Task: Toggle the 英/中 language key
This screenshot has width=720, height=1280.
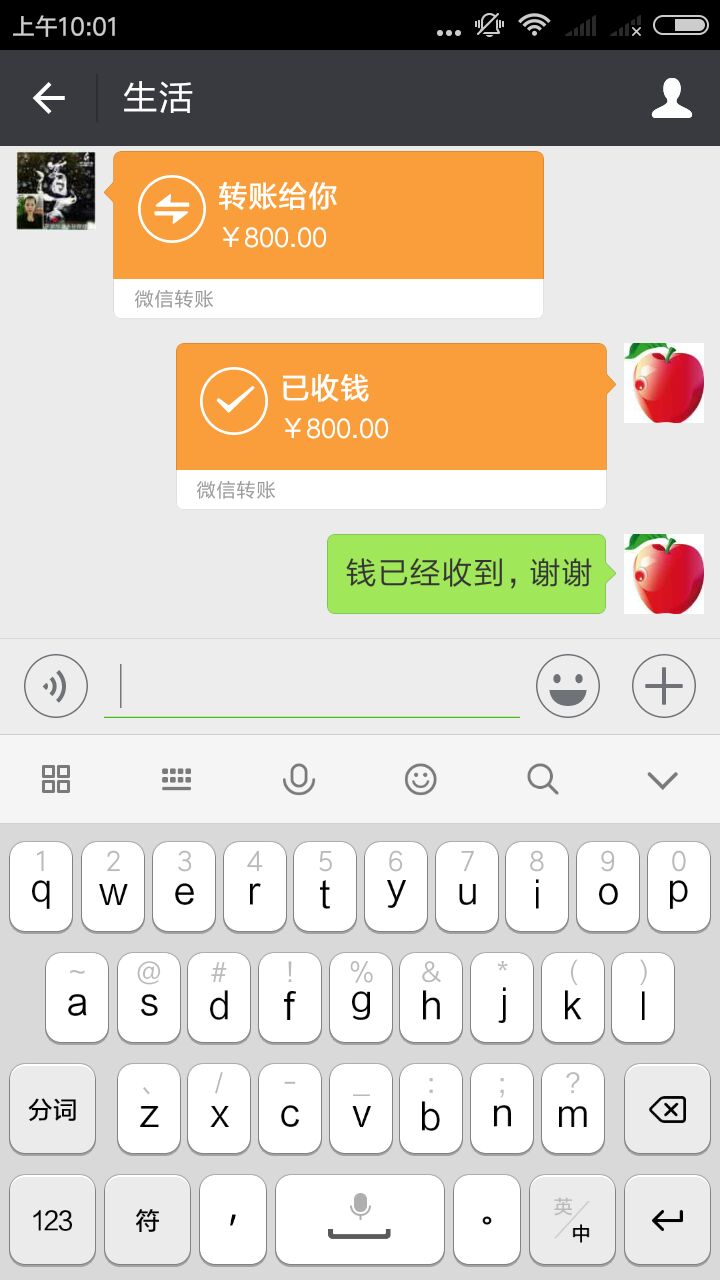Action: pos(572,1219)
